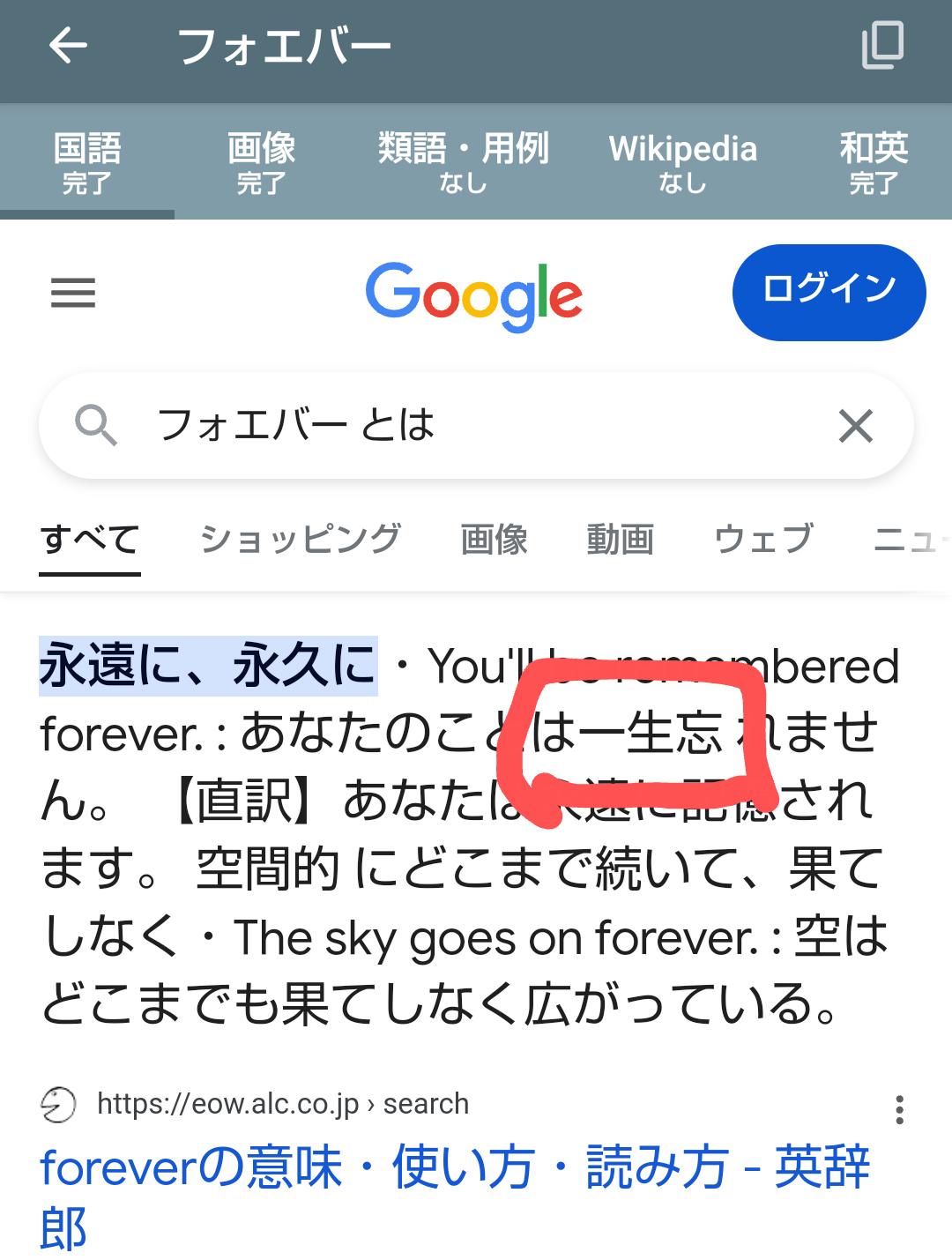Show すべて search results
Image resolution: width=952 pixels, height=1260 pixels.
(x=90, y=539)
